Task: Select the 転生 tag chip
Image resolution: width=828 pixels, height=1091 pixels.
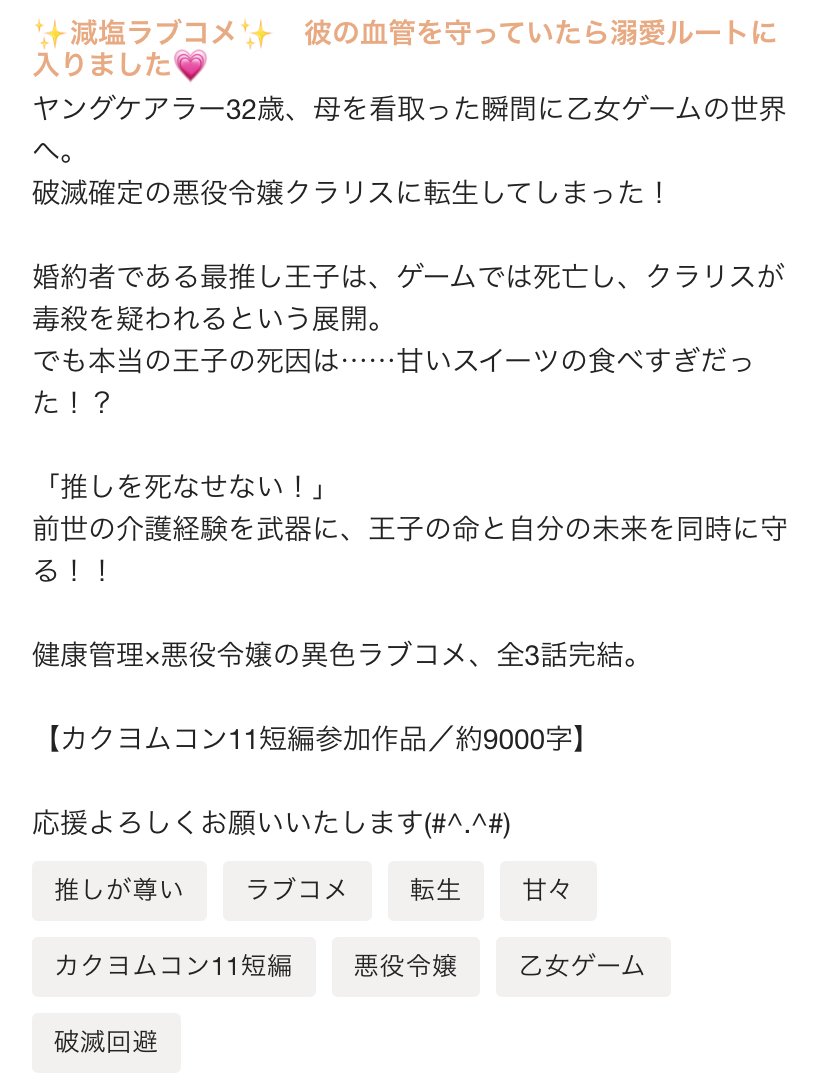Action: click(x=435, y=890)
